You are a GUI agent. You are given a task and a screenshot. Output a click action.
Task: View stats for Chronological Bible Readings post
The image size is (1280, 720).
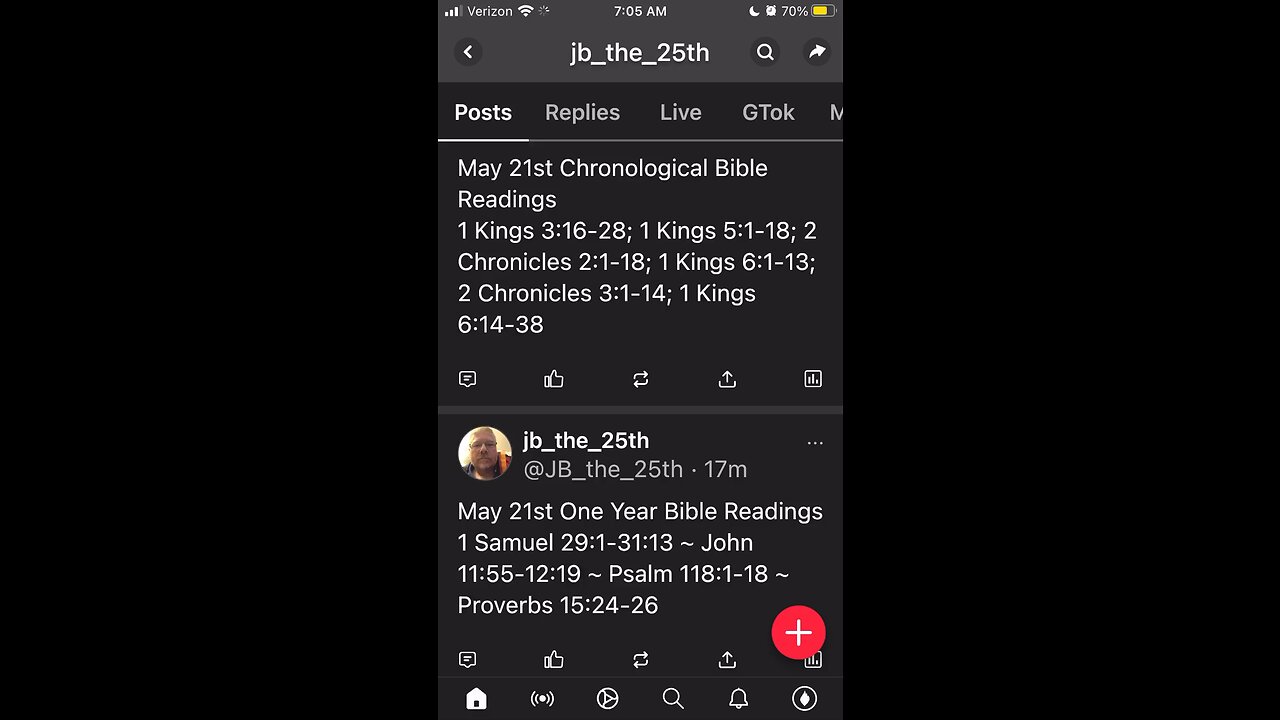[813, 379]
